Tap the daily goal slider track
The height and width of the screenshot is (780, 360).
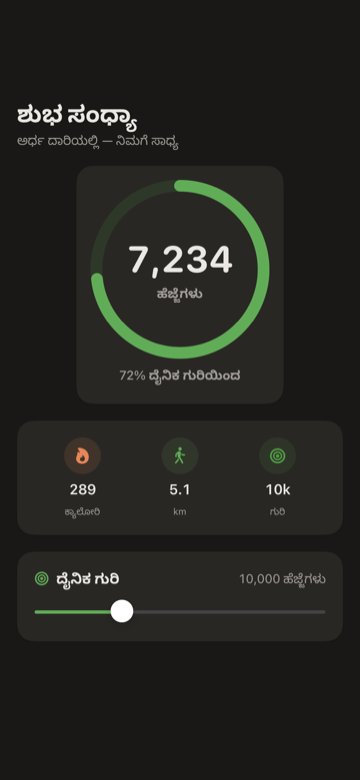(180, 612)
